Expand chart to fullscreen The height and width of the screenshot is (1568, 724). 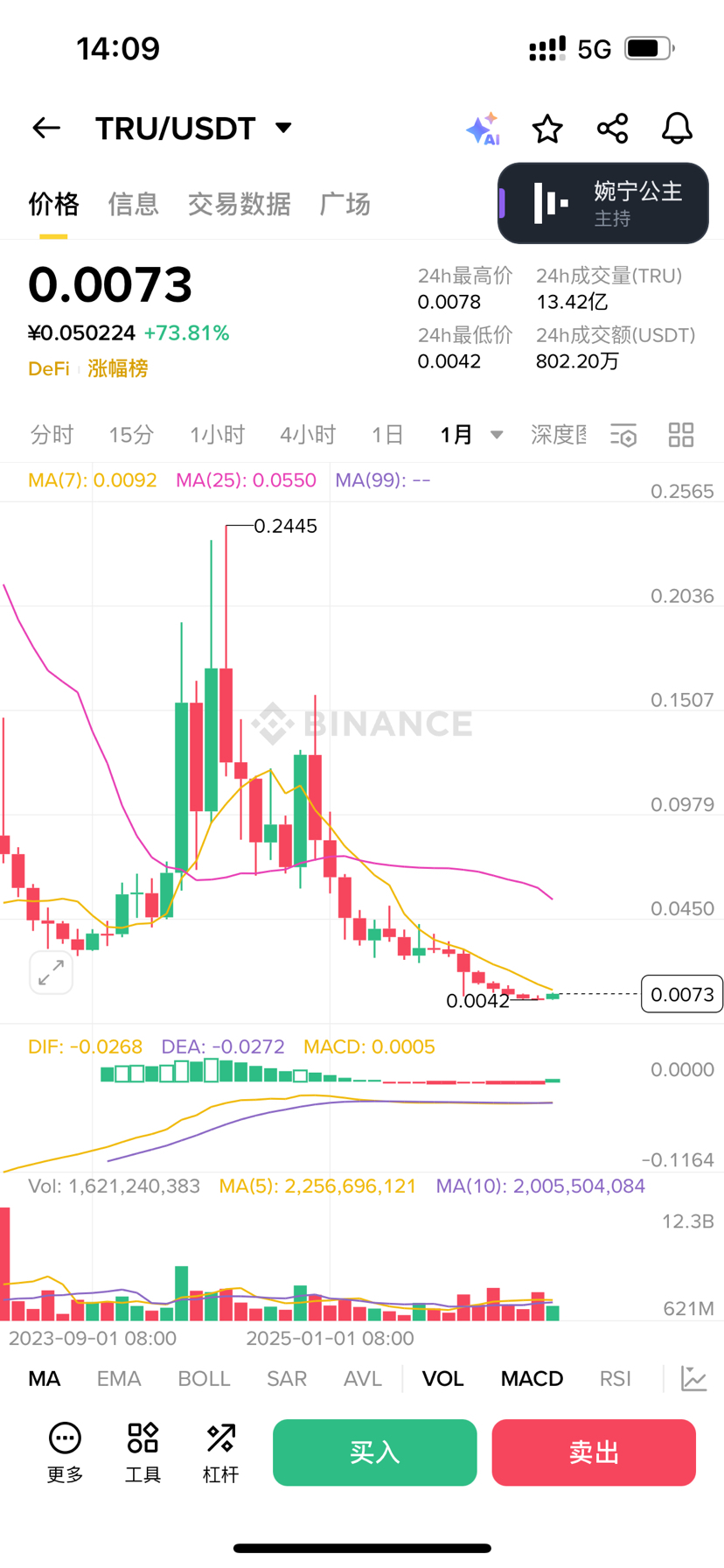51,971
